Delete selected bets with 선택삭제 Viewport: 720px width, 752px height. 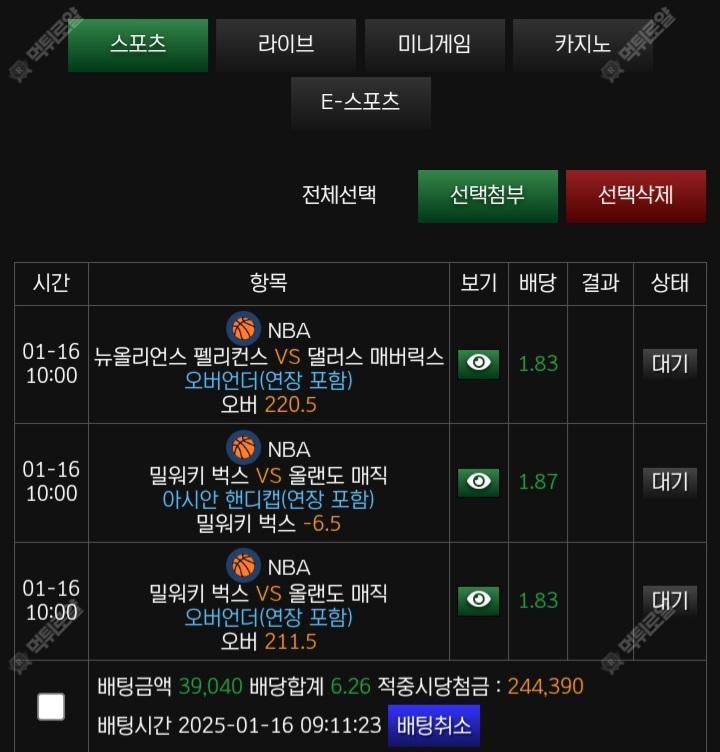point(635,195)
